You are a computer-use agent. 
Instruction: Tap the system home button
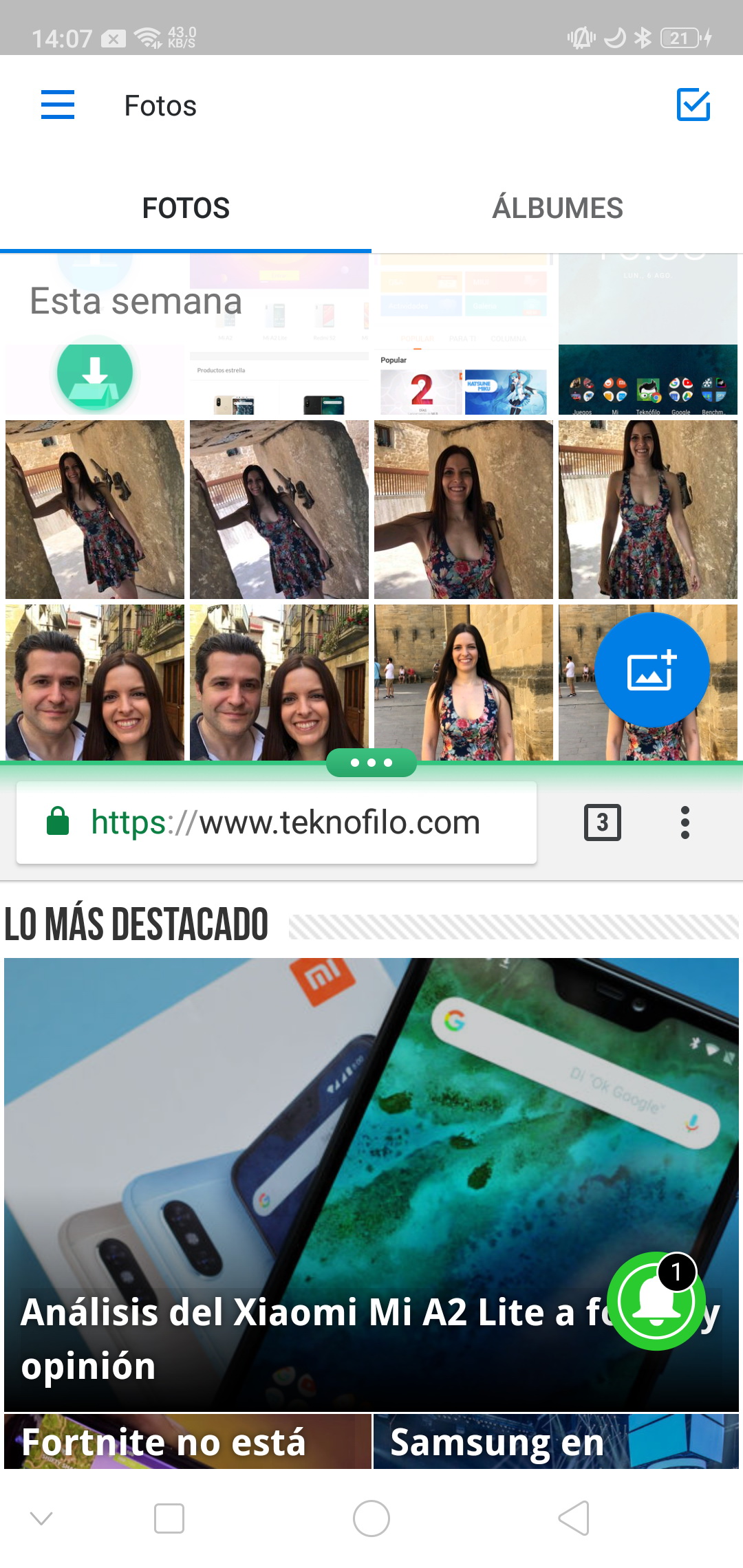tap(371, 1518)
